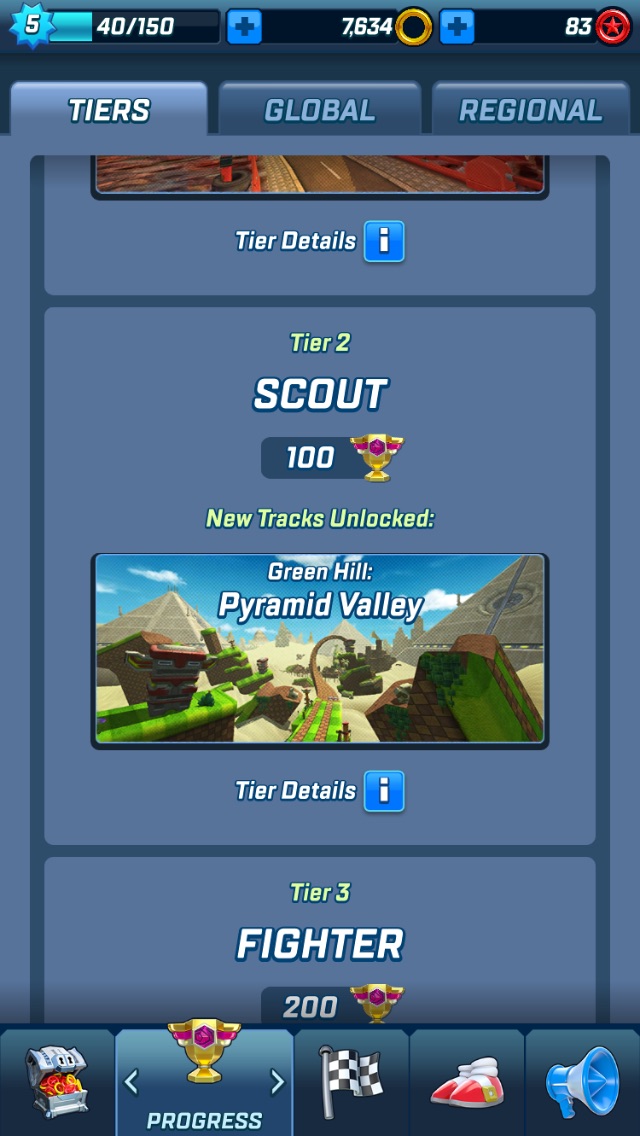Switch to the Global tab
The image size is (640, 1136).
pos(319,109)
